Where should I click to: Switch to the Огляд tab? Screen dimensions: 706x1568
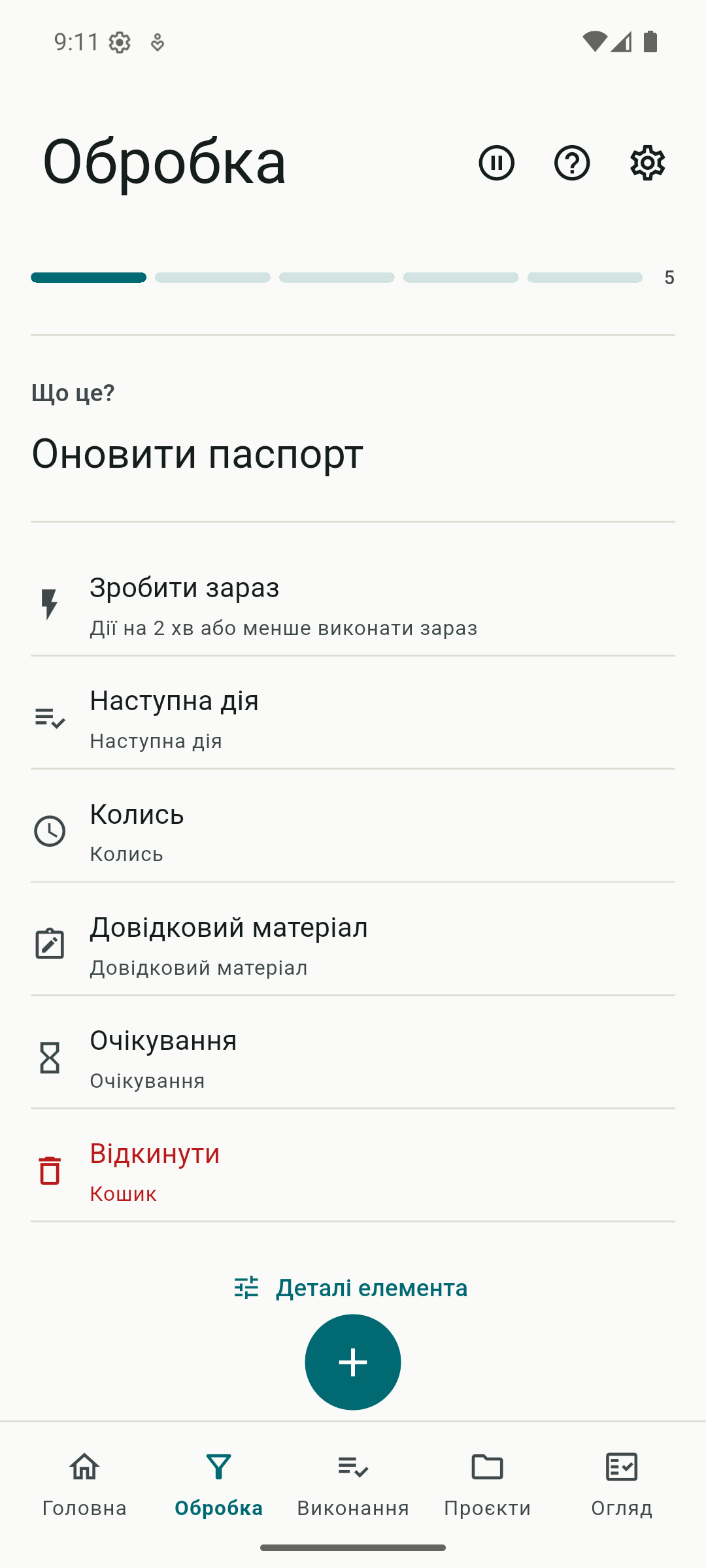pos(622,1484)
